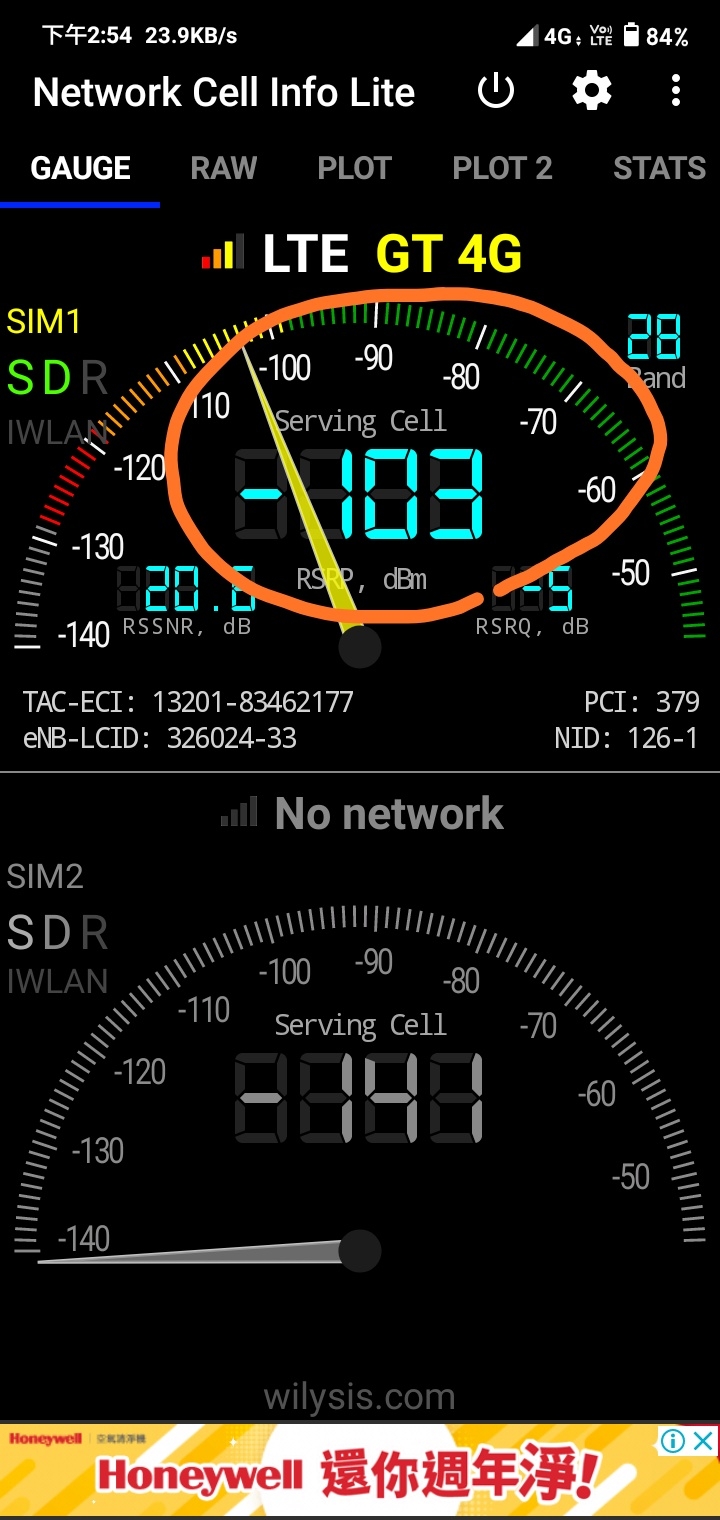Viewport: 720px width, 1520px height.
Task: Switch to the PLOT tab
Action: point(354,168)
